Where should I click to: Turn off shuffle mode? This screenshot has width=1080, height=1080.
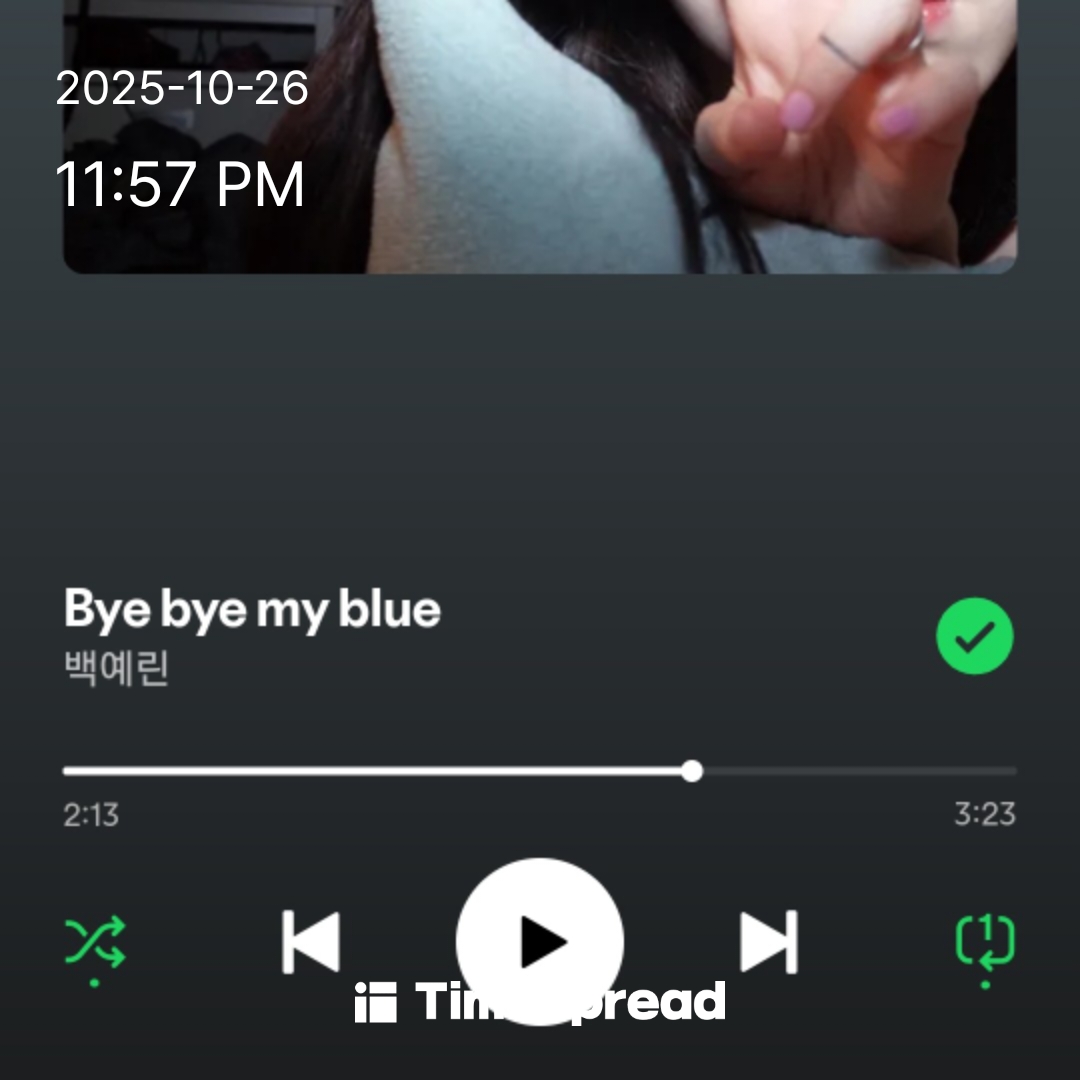pyautogui.click(x=95, y=941)
